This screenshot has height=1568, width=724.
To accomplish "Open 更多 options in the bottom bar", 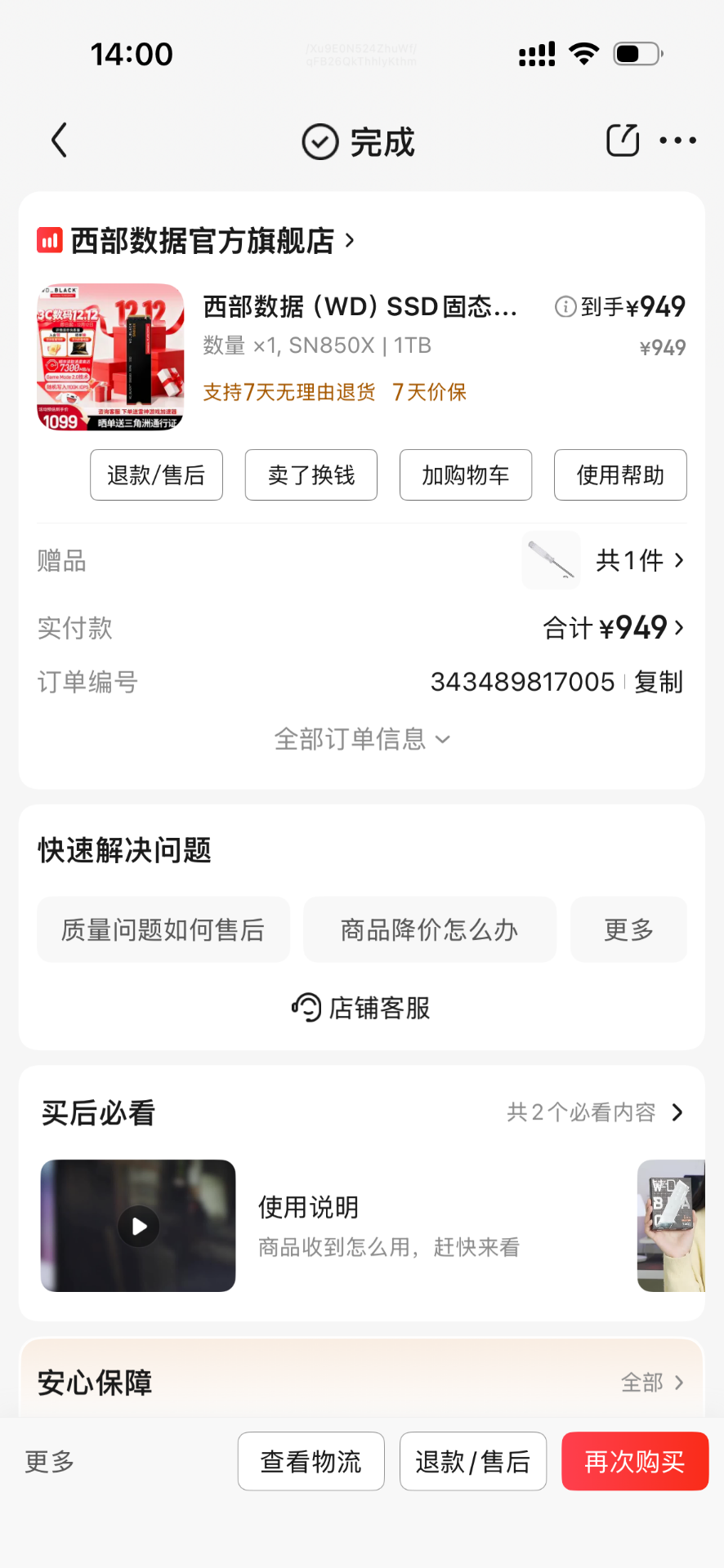I will click(x=50, y=1461).
